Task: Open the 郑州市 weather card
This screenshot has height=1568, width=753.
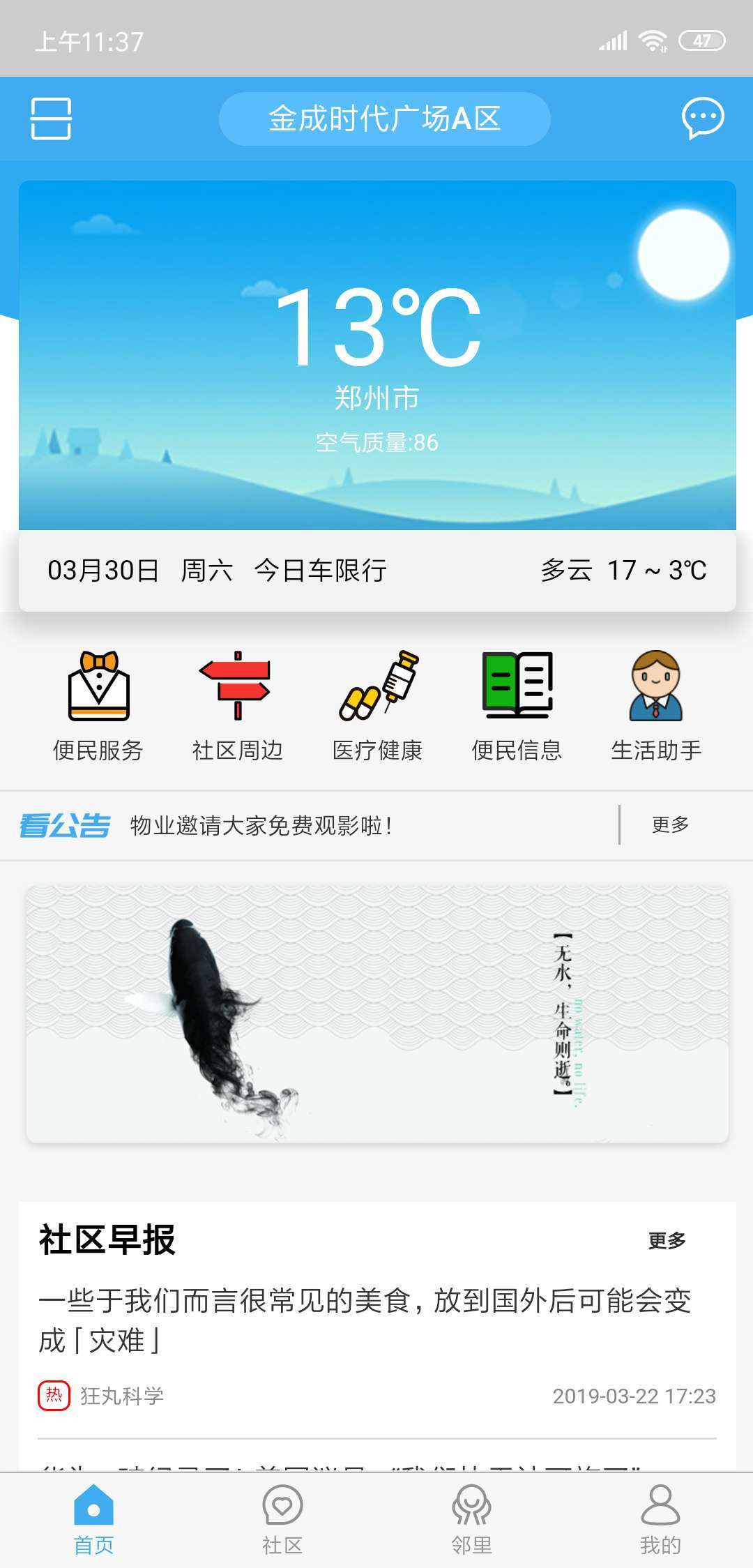Action: coord(377,356)
